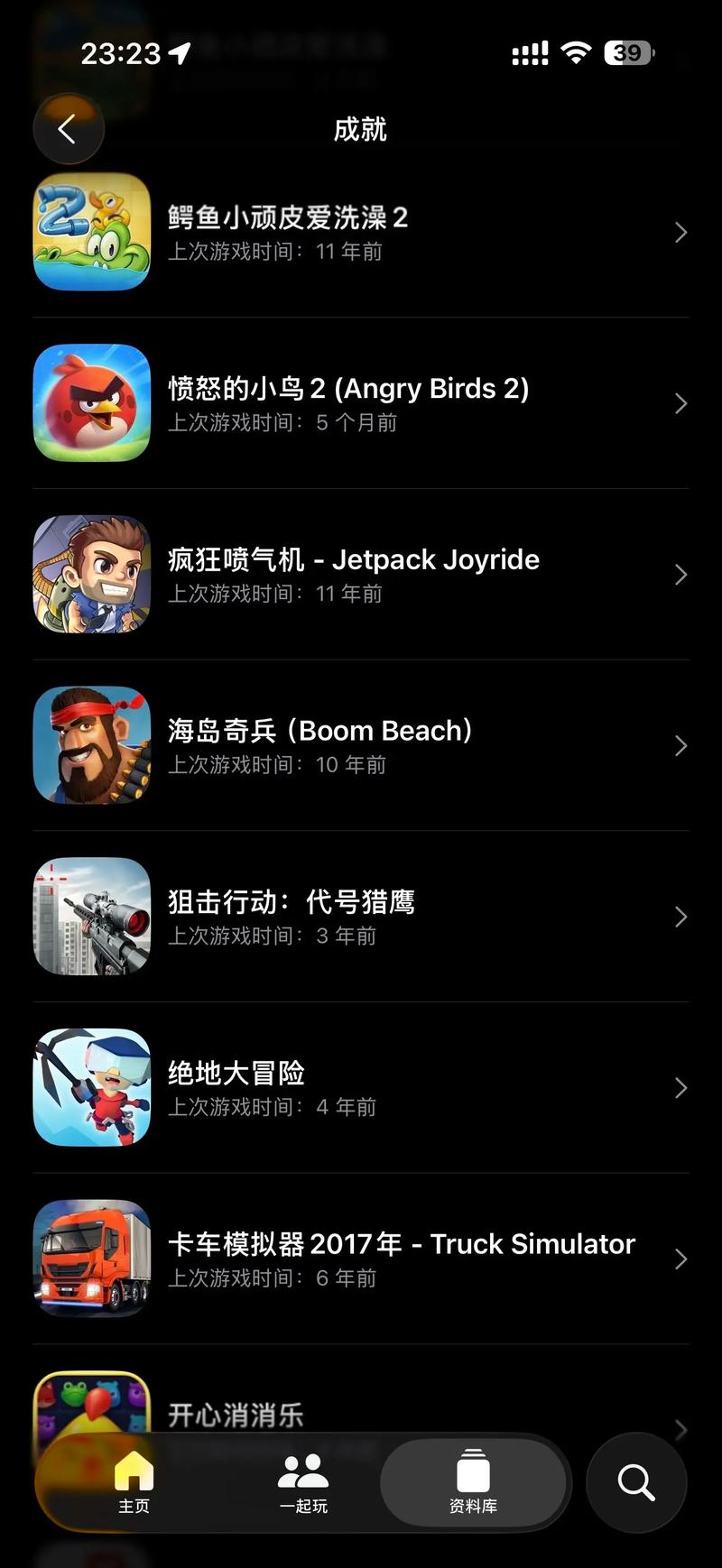722x1568 pixels.
Task: Select the Boom Beach game icon
Action: [91, 745]
